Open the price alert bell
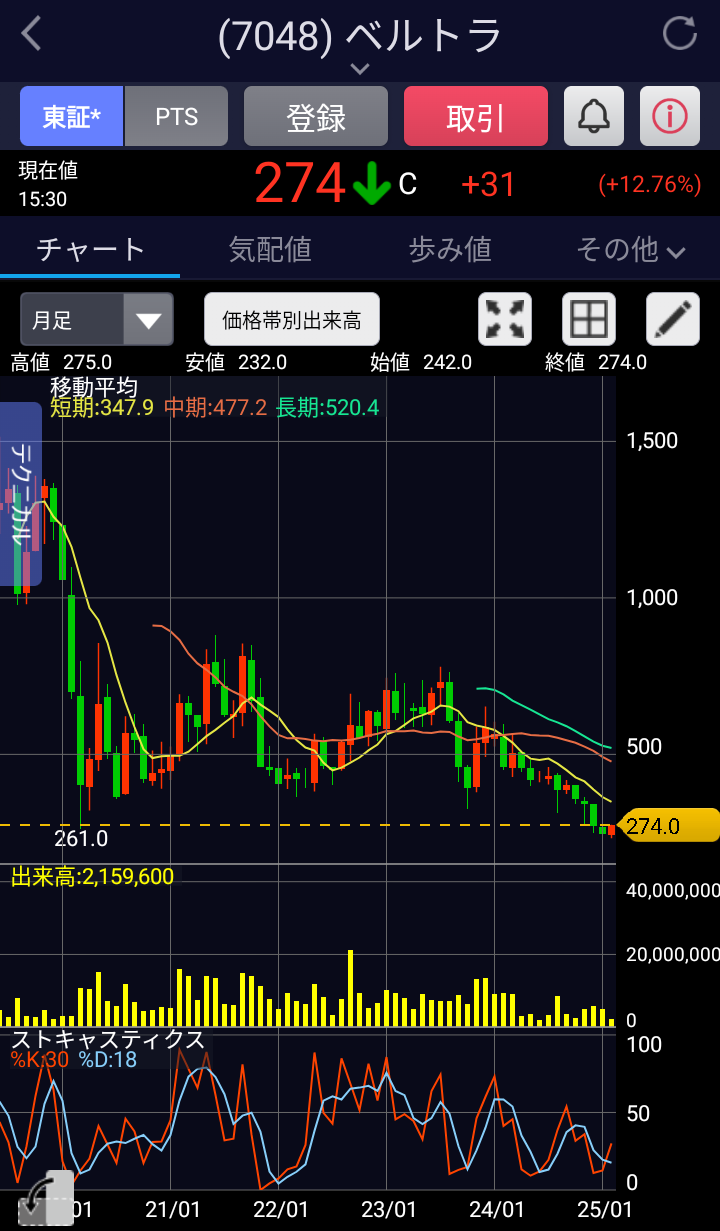 [594, 117]
